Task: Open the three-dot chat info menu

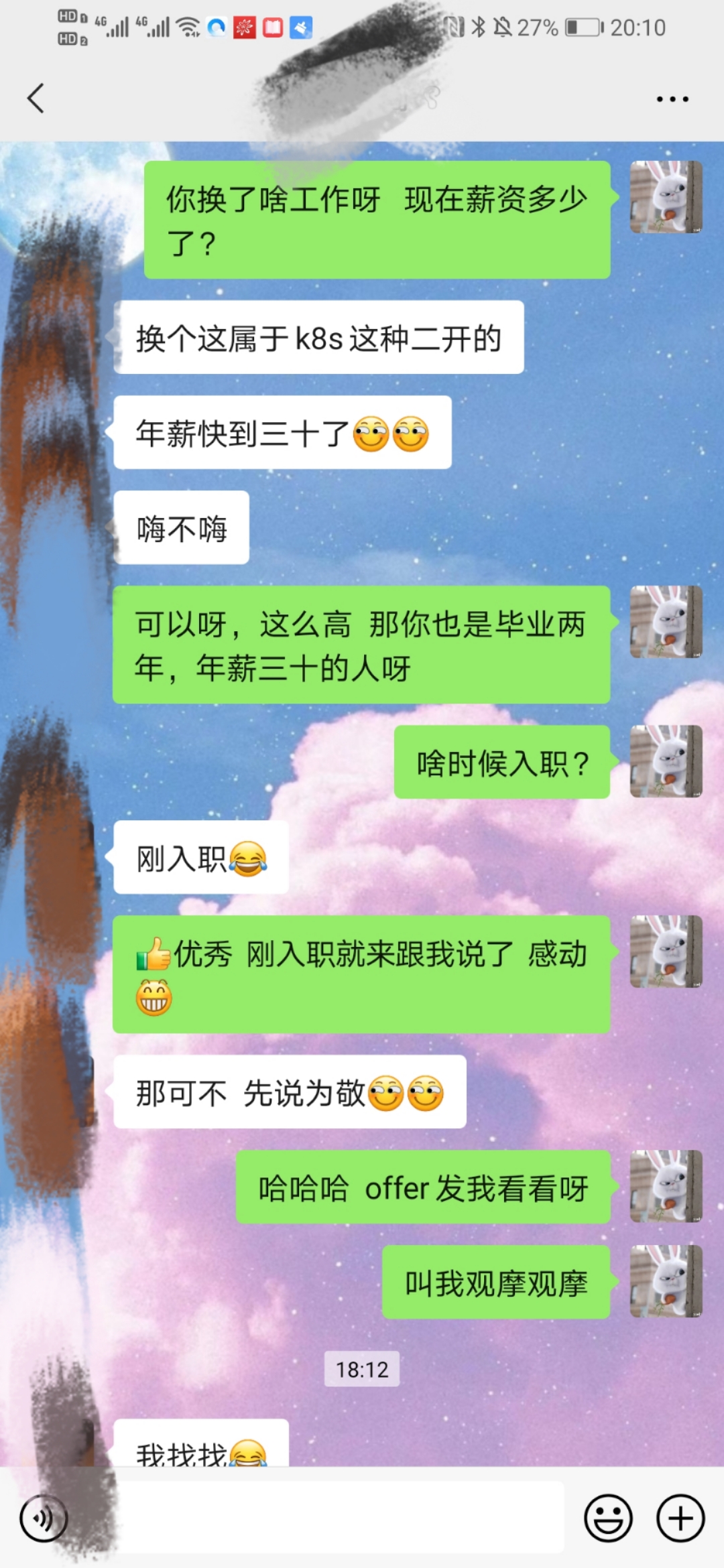Action: pos(672,99)
